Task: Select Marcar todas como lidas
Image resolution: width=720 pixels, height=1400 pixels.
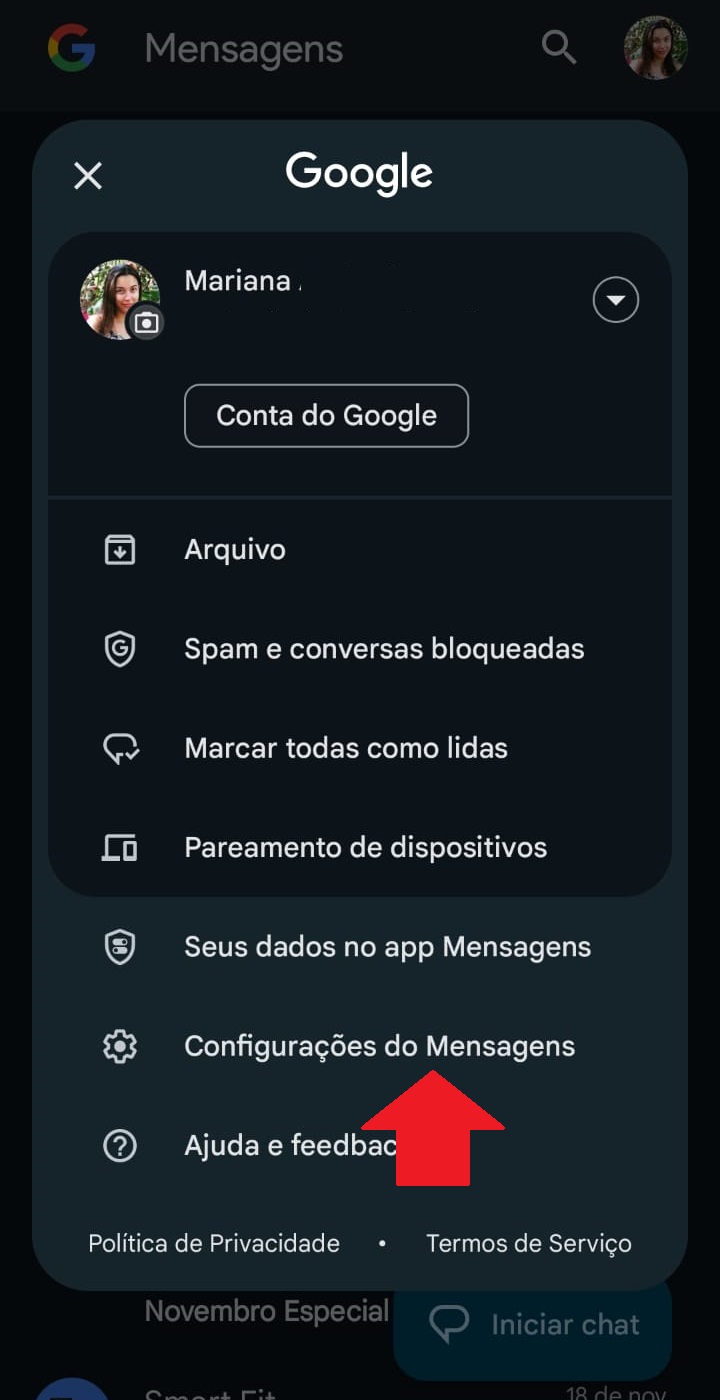Action: (360, 747)
